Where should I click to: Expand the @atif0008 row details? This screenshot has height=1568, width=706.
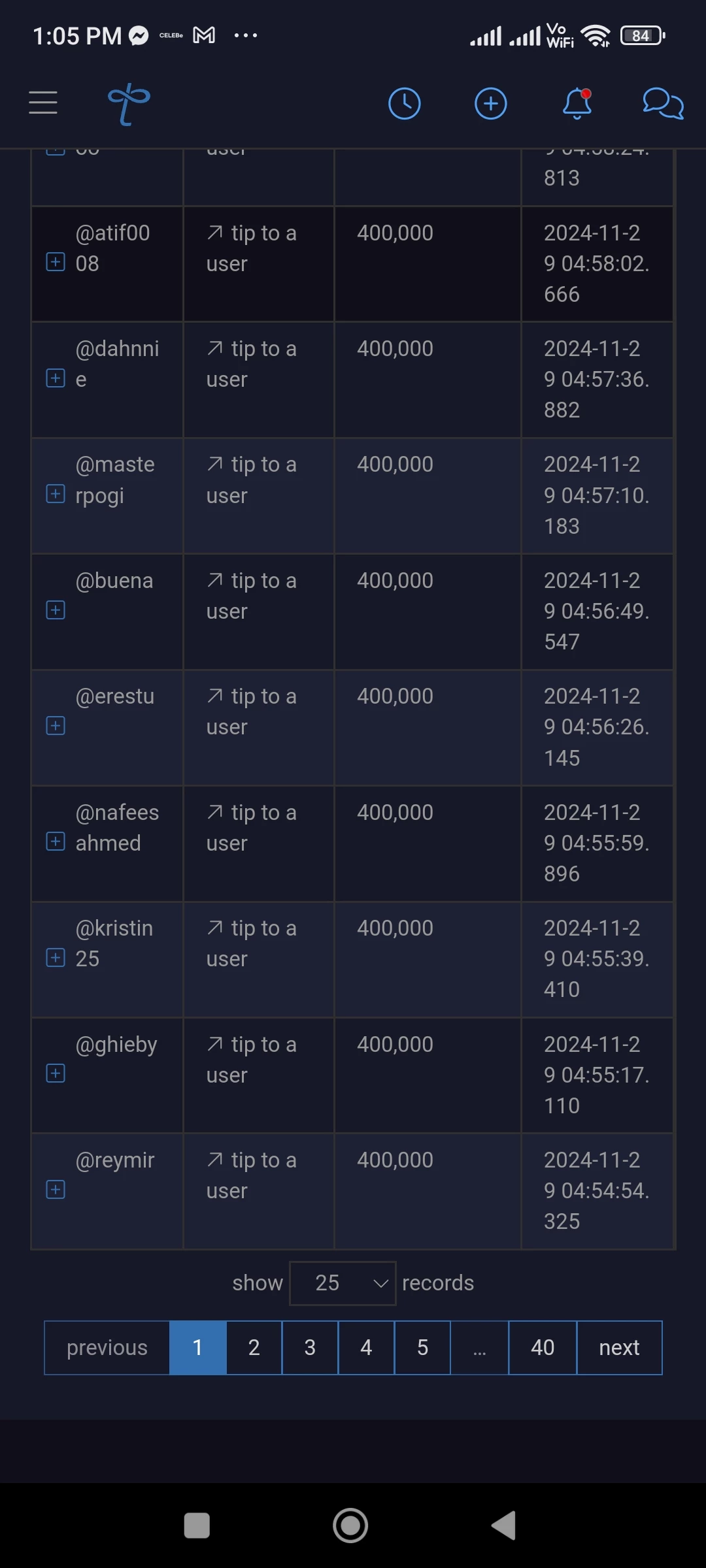(56, 262)
